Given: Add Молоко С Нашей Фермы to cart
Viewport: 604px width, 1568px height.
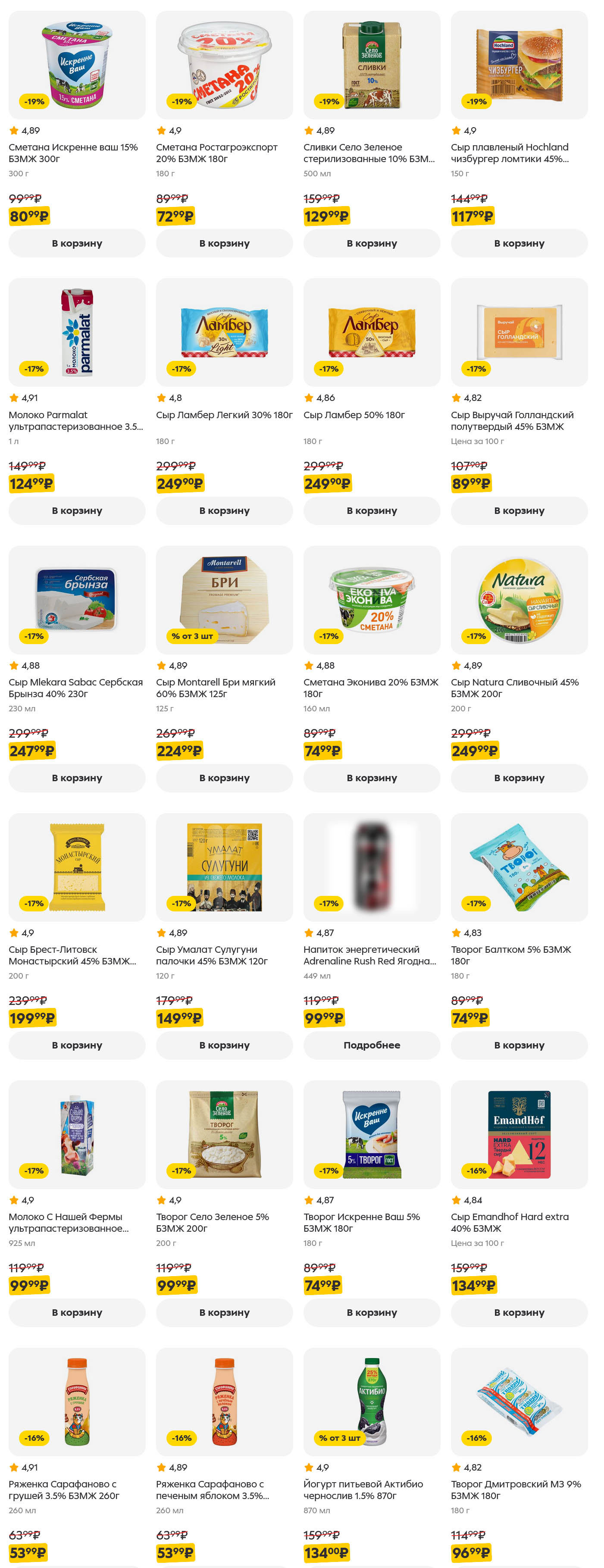Looking at the screenshot, I should [x=77, y=1312].
